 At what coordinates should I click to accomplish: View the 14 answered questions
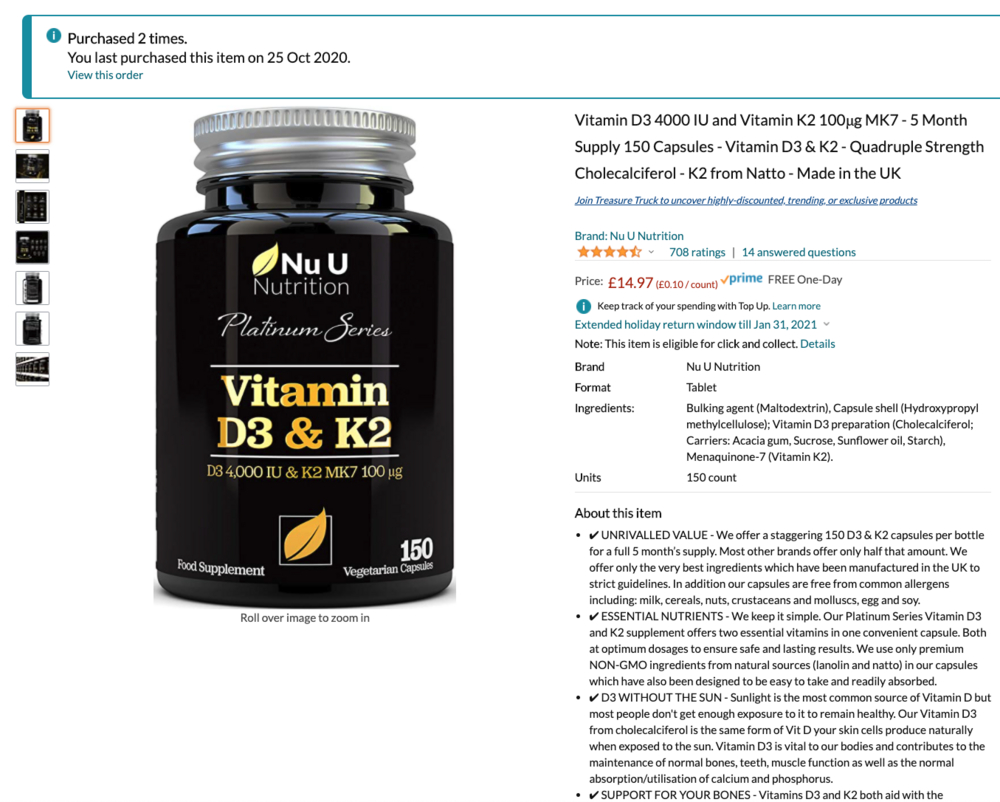798,253
